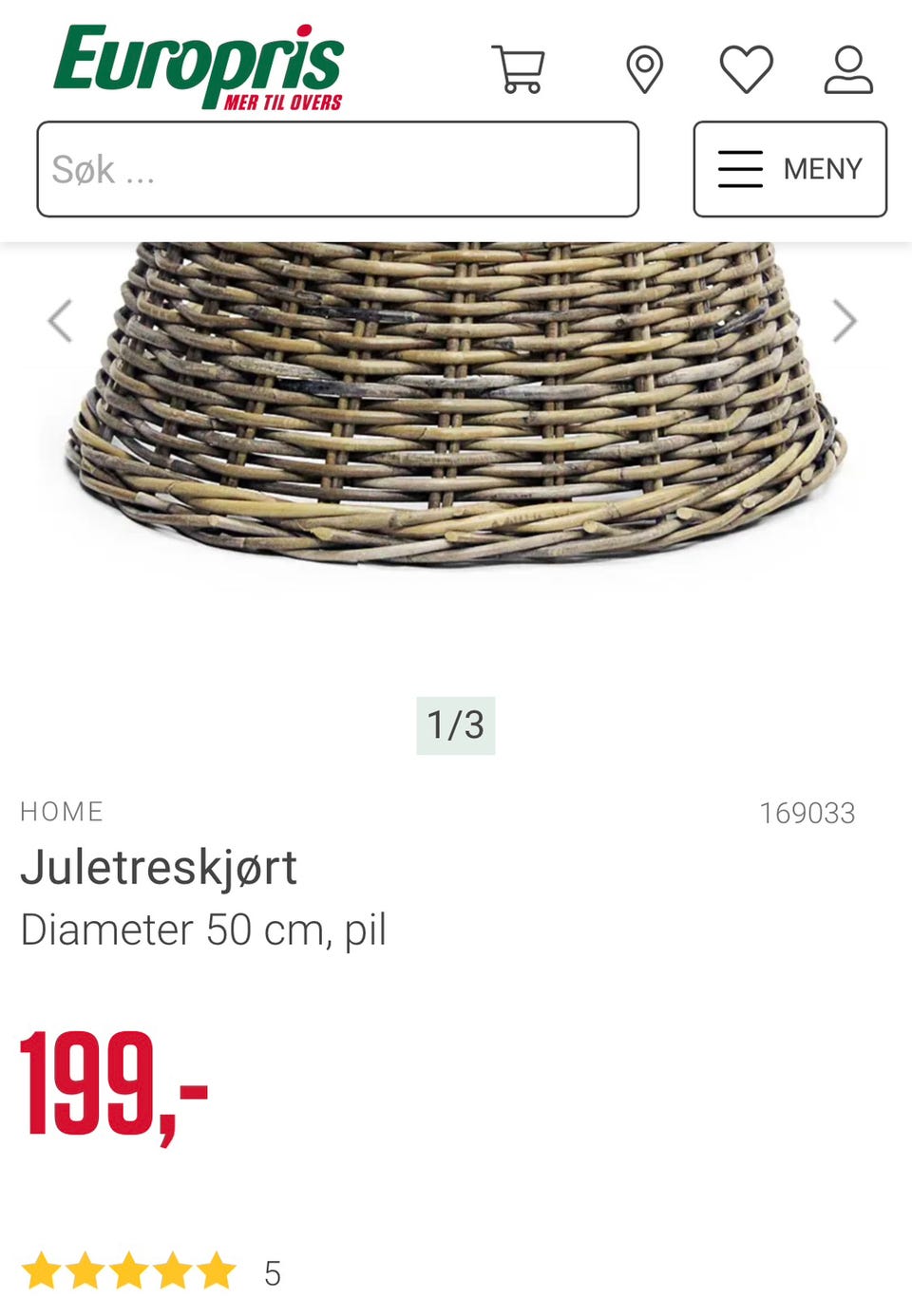Navigate to the HOME breadcrumb
This screenshot has height=1316, width=912.
(62, 812)
